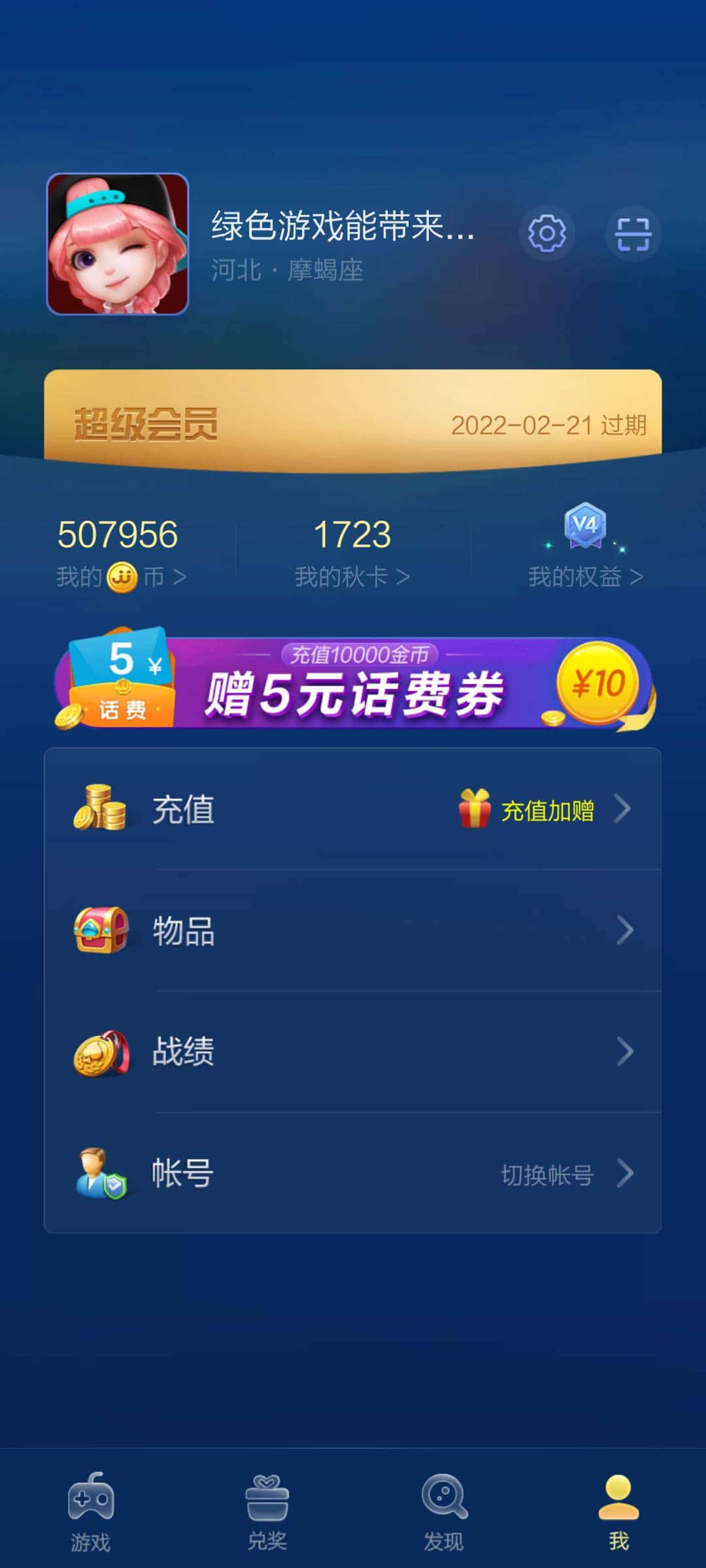Image resolution: width=706 pixels, height=1568 pixels.
Task: Tap the gift icon next to 充值加赠
Action: coord(474,808)
